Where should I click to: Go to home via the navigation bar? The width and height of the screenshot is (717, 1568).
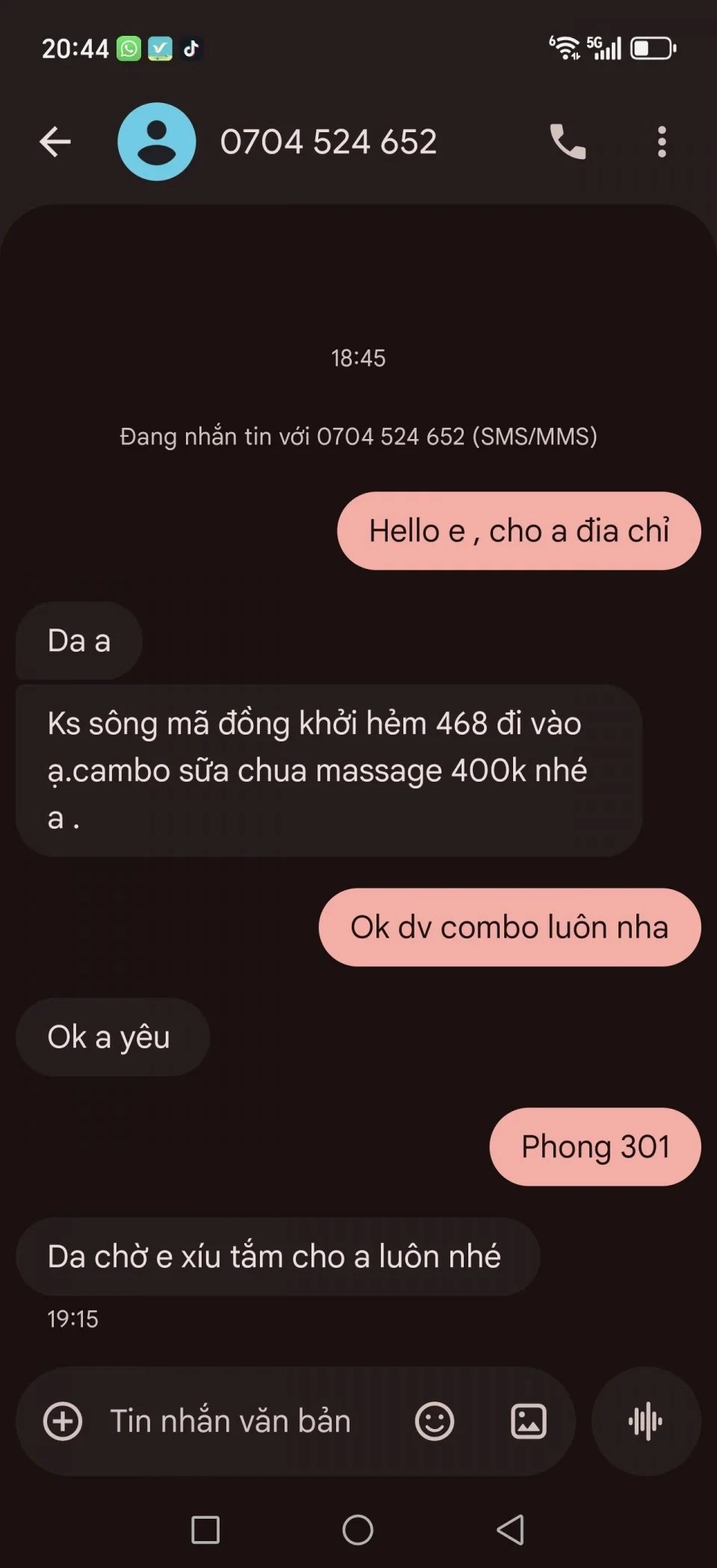(x=358, y=1530)
